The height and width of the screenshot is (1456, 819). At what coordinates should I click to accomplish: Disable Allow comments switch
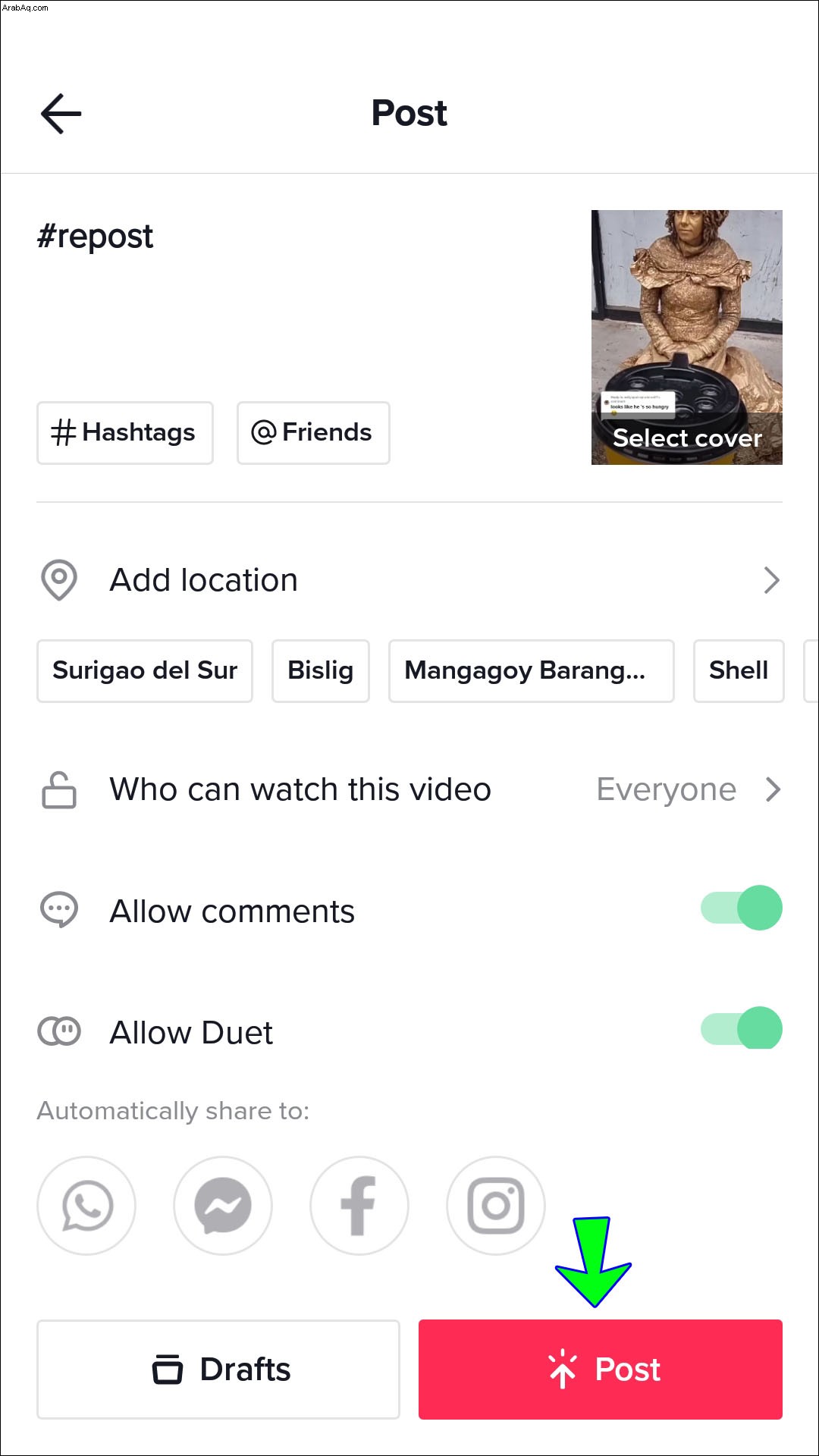point(742,908)
